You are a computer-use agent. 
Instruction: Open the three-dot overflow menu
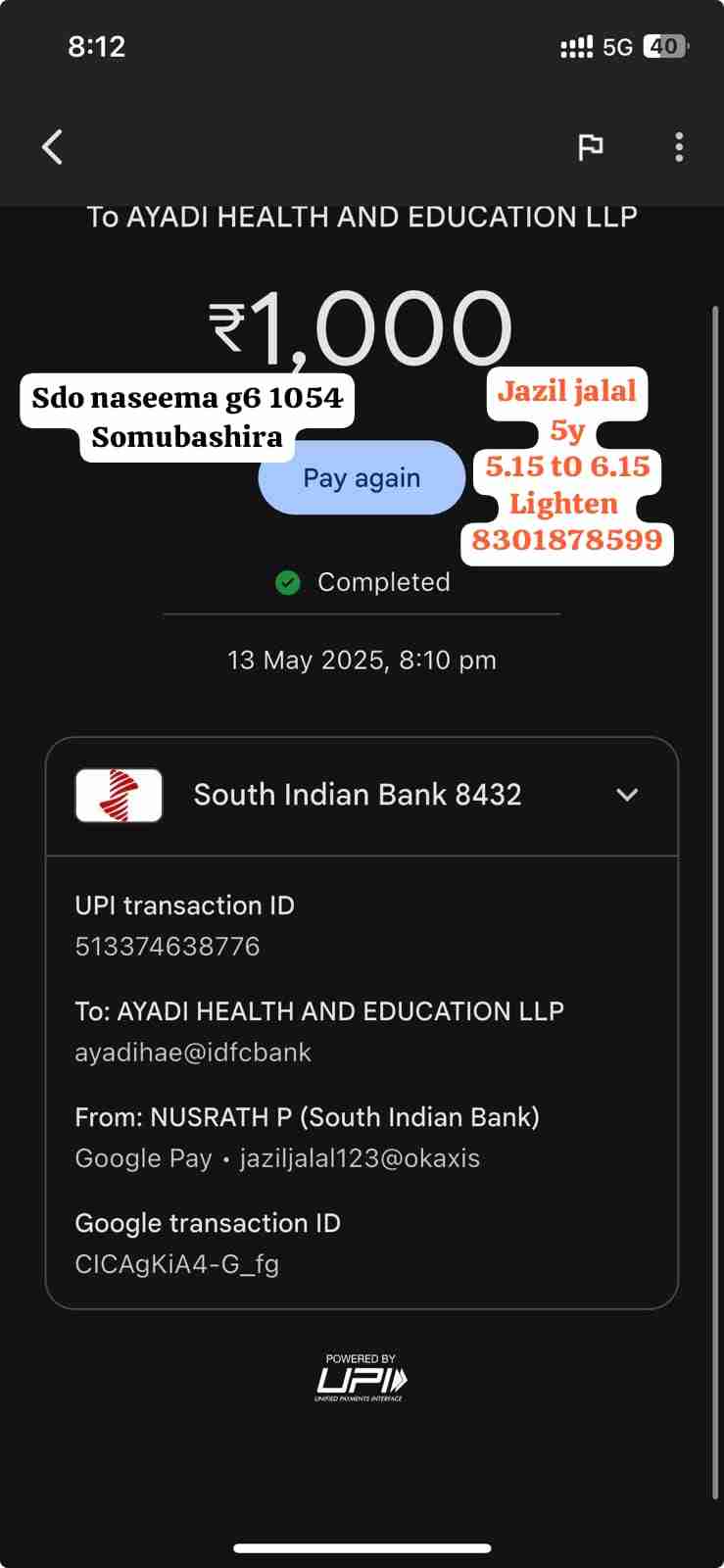[x=679, y=148]
